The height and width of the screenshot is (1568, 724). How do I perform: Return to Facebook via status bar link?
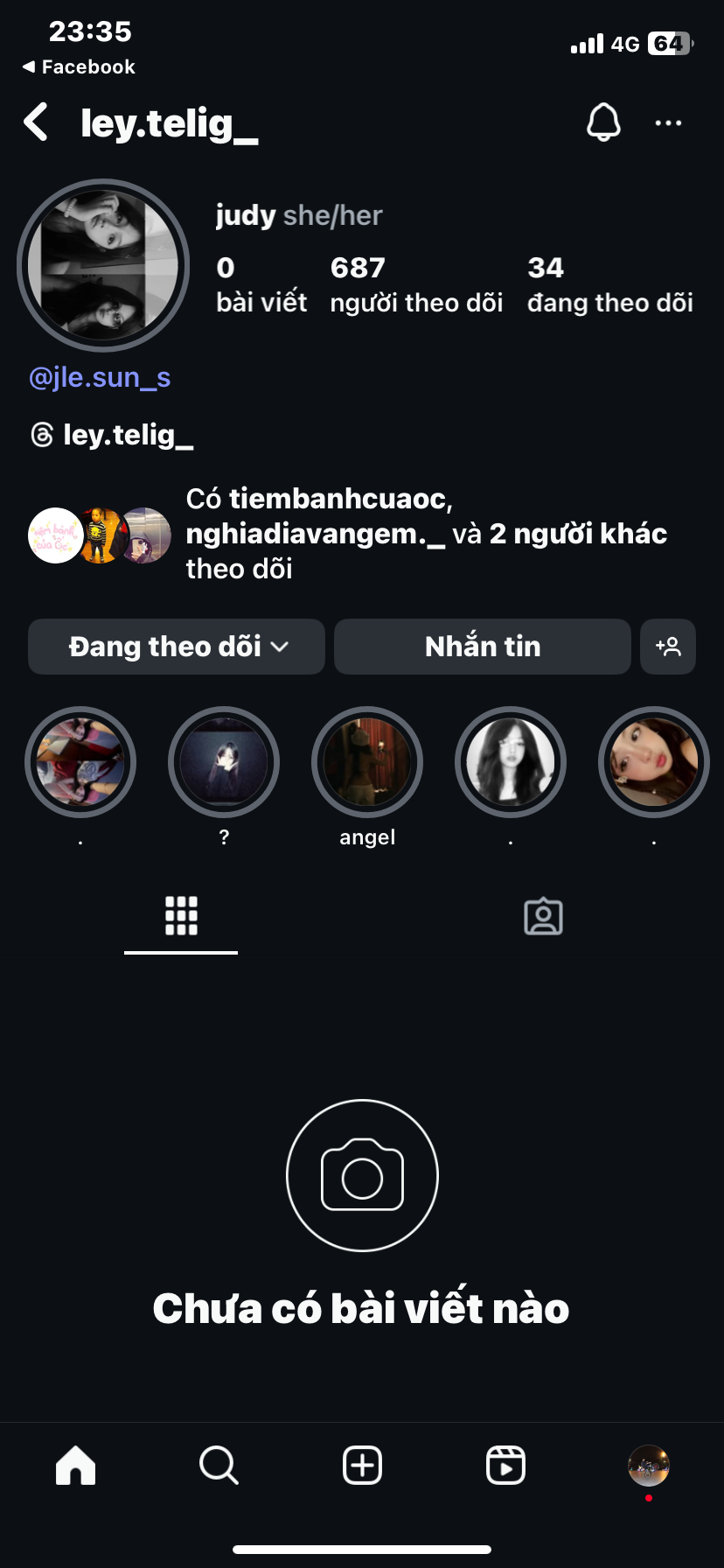pos(79,67)
